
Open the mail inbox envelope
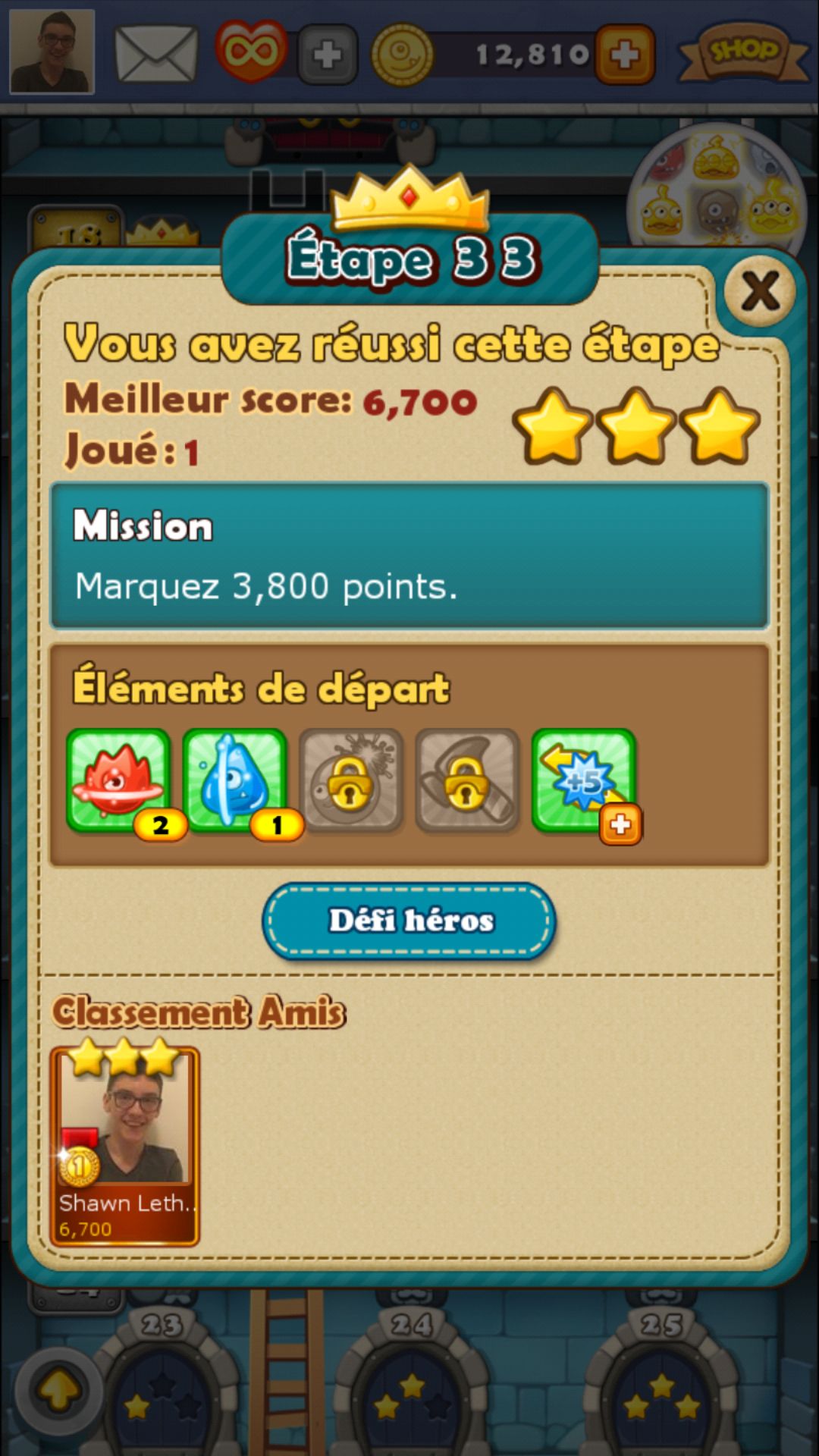156,53
